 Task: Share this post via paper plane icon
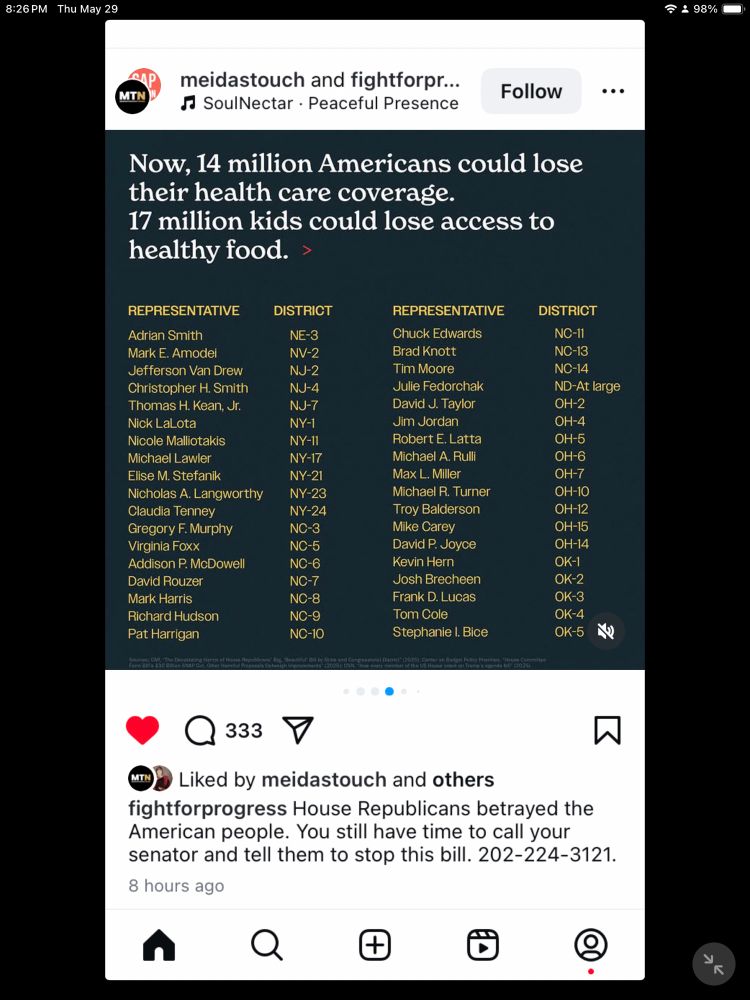click(x=298, y=730)
